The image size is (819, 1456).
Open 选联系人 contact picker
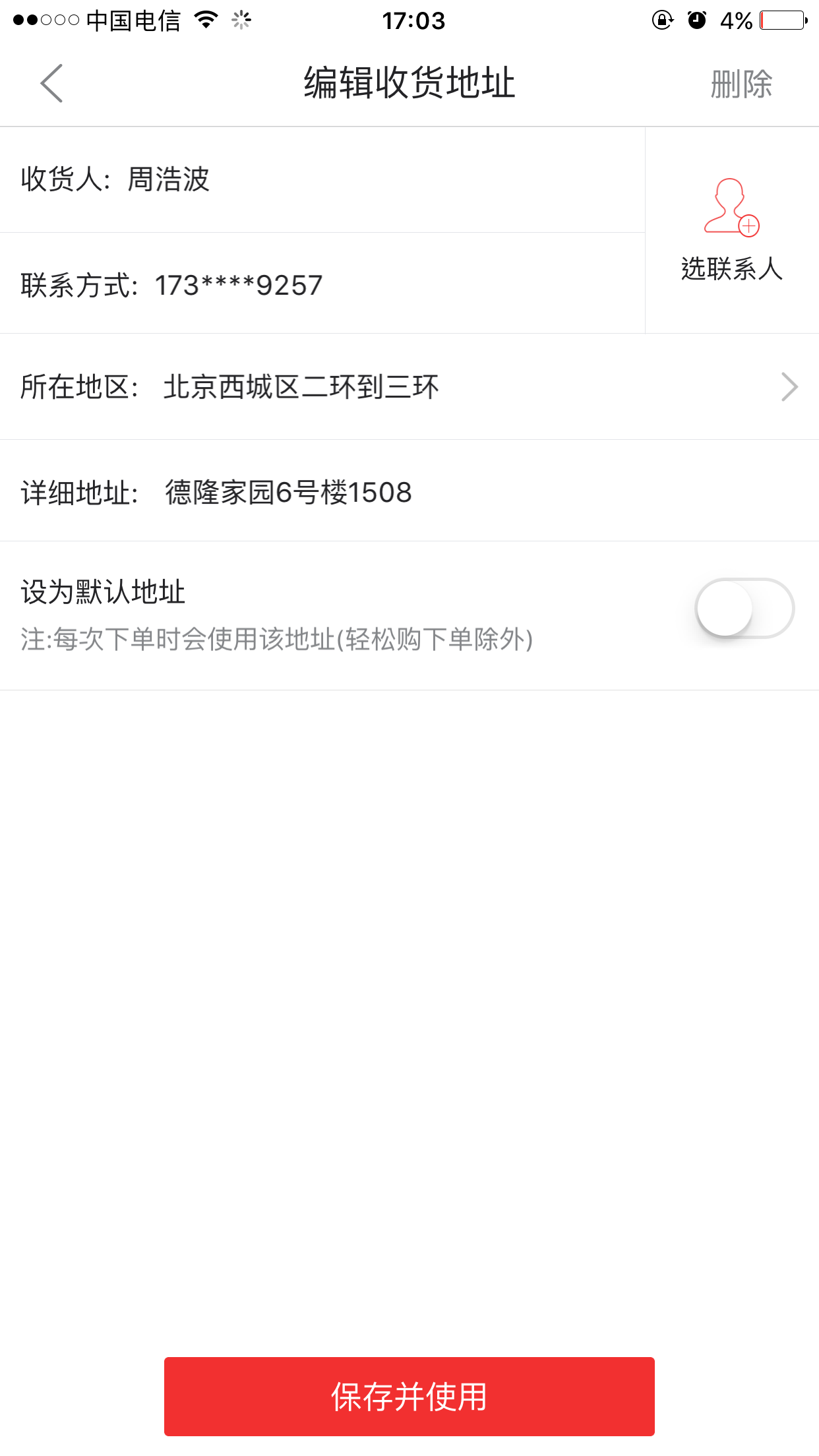pos(731,229)
